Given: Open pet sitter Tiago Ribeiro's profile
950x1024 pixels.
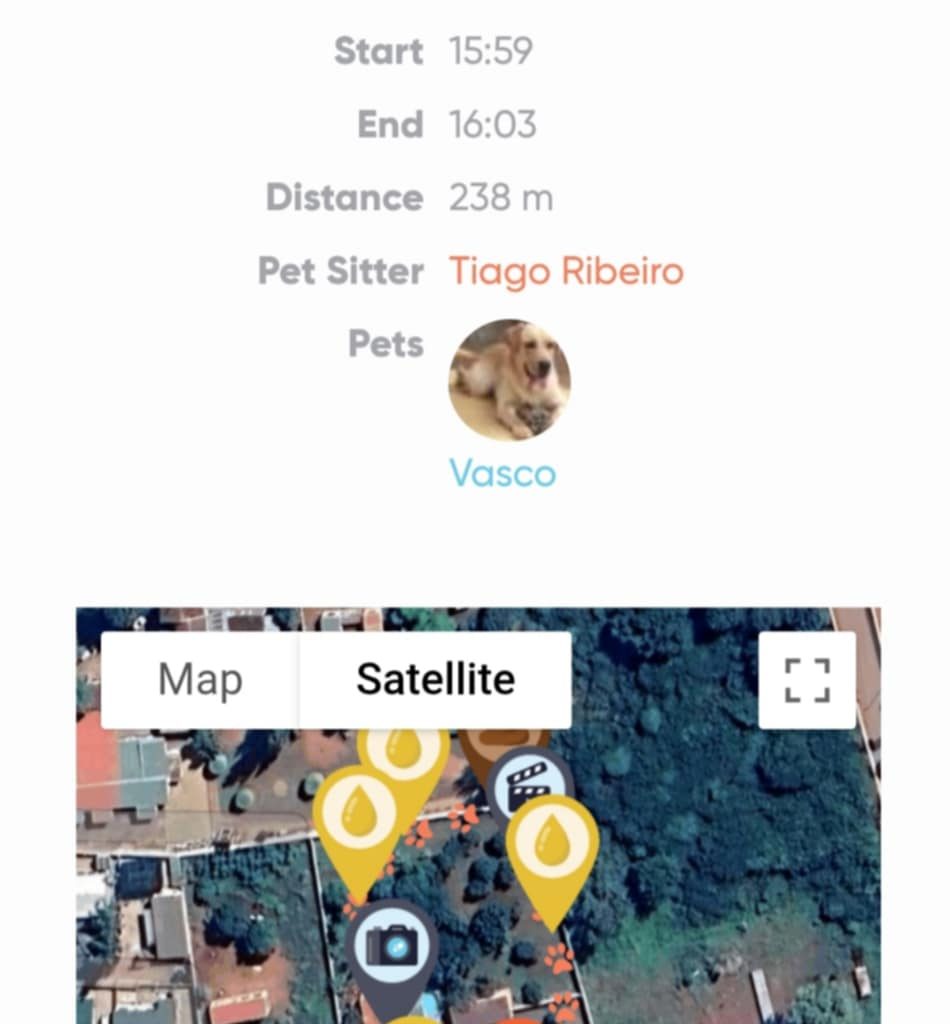Looking at the screenshot, I should 565,271.
